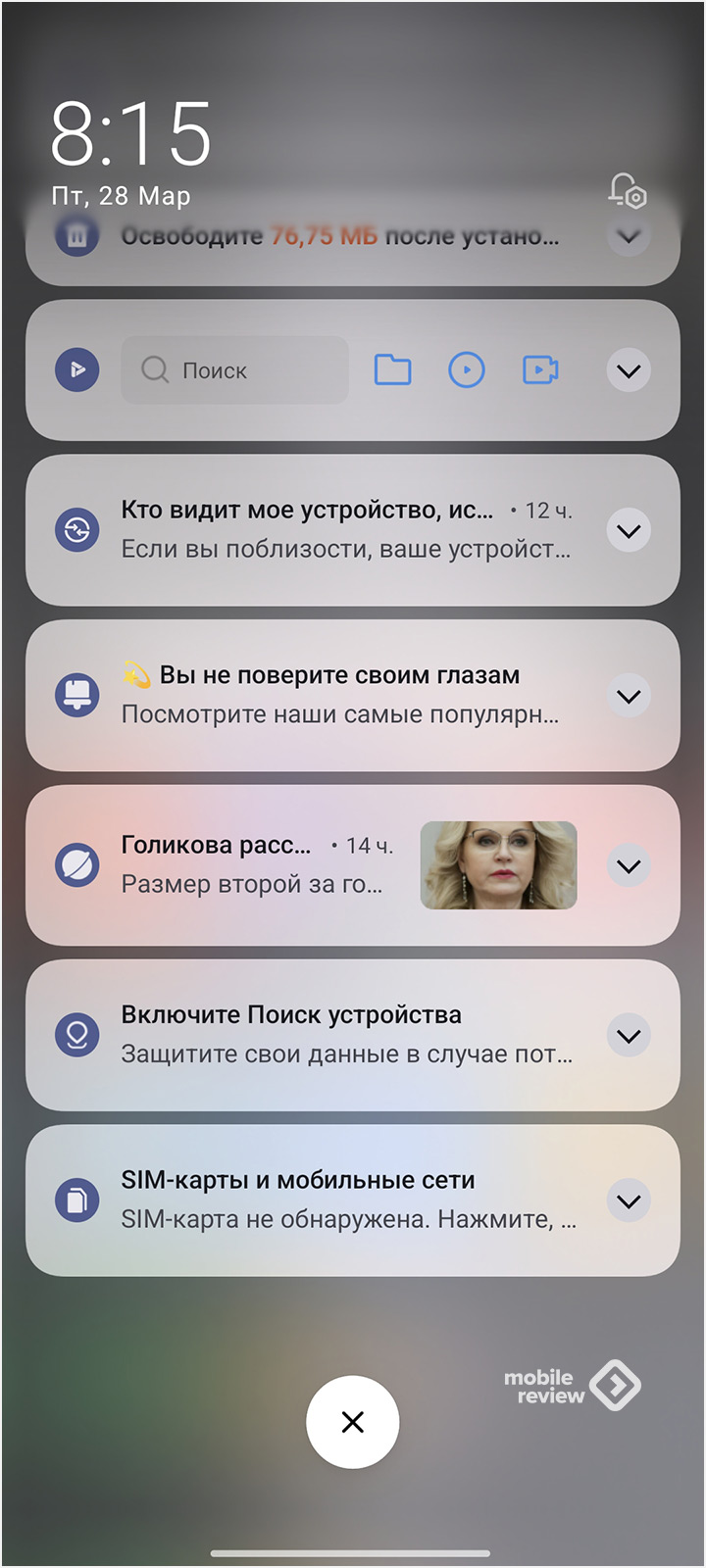
Task: Expand the SIM-карты notification chevron
Action: [629, 1200]
